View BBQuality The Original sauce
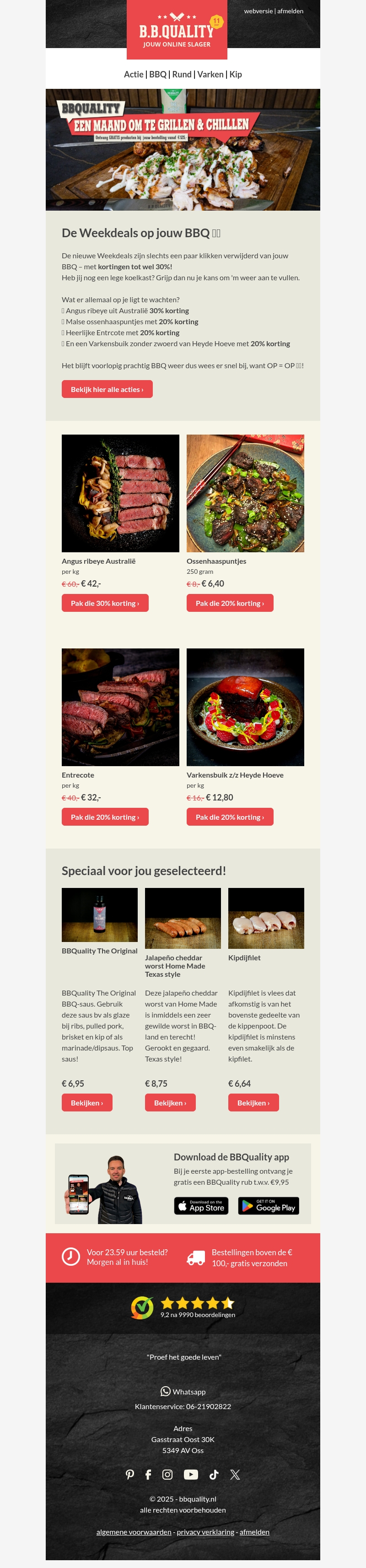 pos(87,1103)
